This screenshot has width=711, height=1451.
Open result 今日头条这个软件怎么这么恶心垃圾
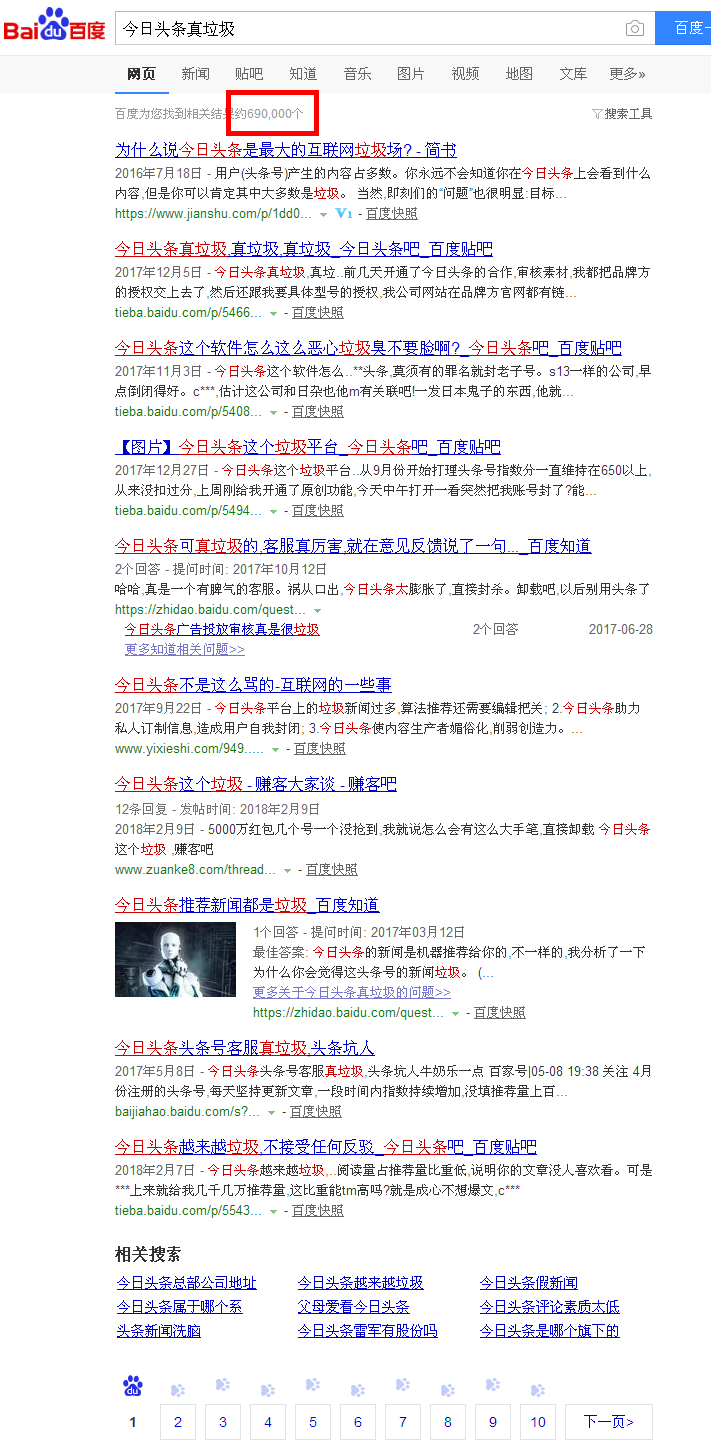[367, 348]
